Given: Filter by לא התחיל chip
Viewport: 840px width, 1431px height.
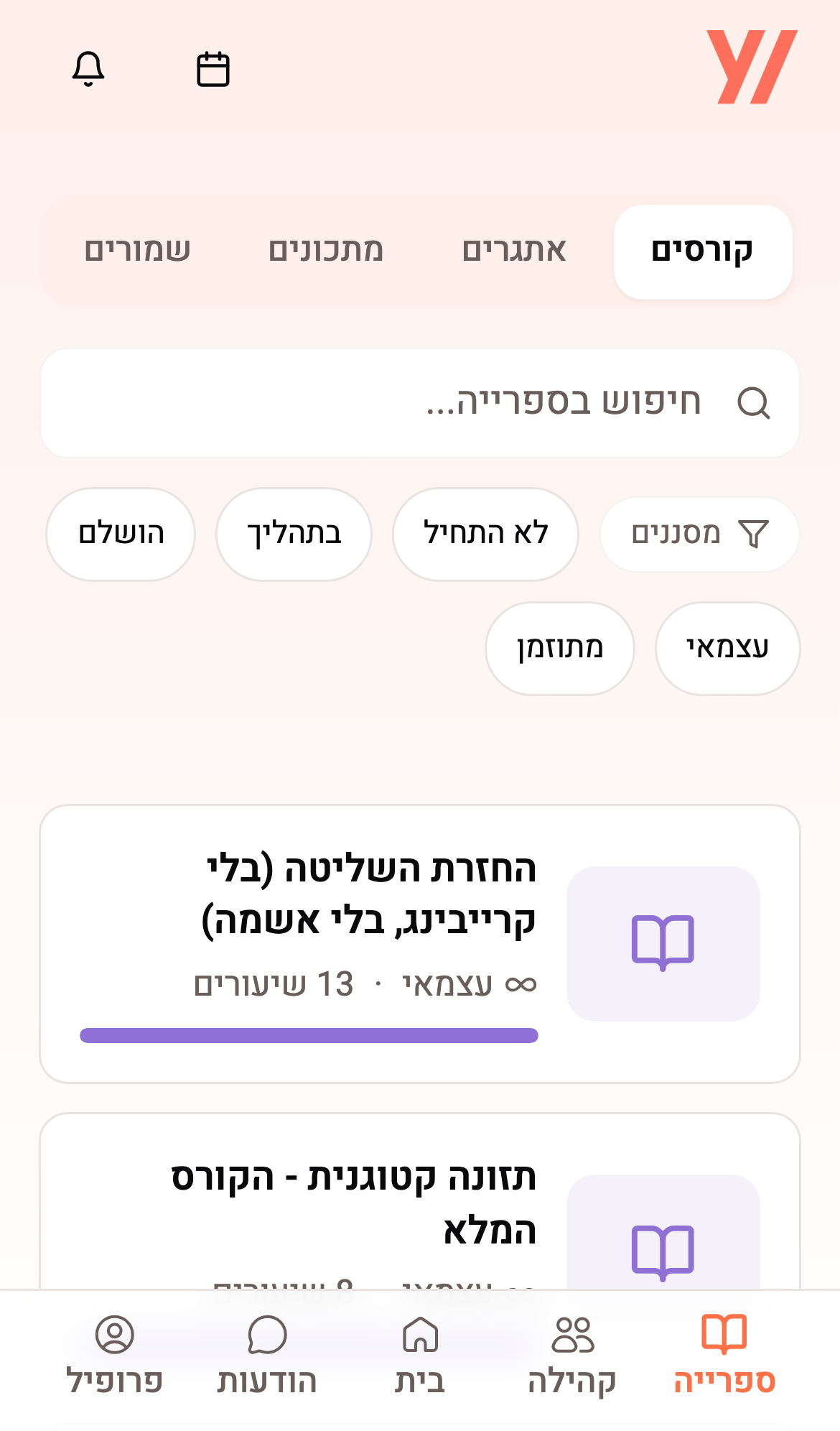Looking at the screenshot, I should (x=485, y=534).
